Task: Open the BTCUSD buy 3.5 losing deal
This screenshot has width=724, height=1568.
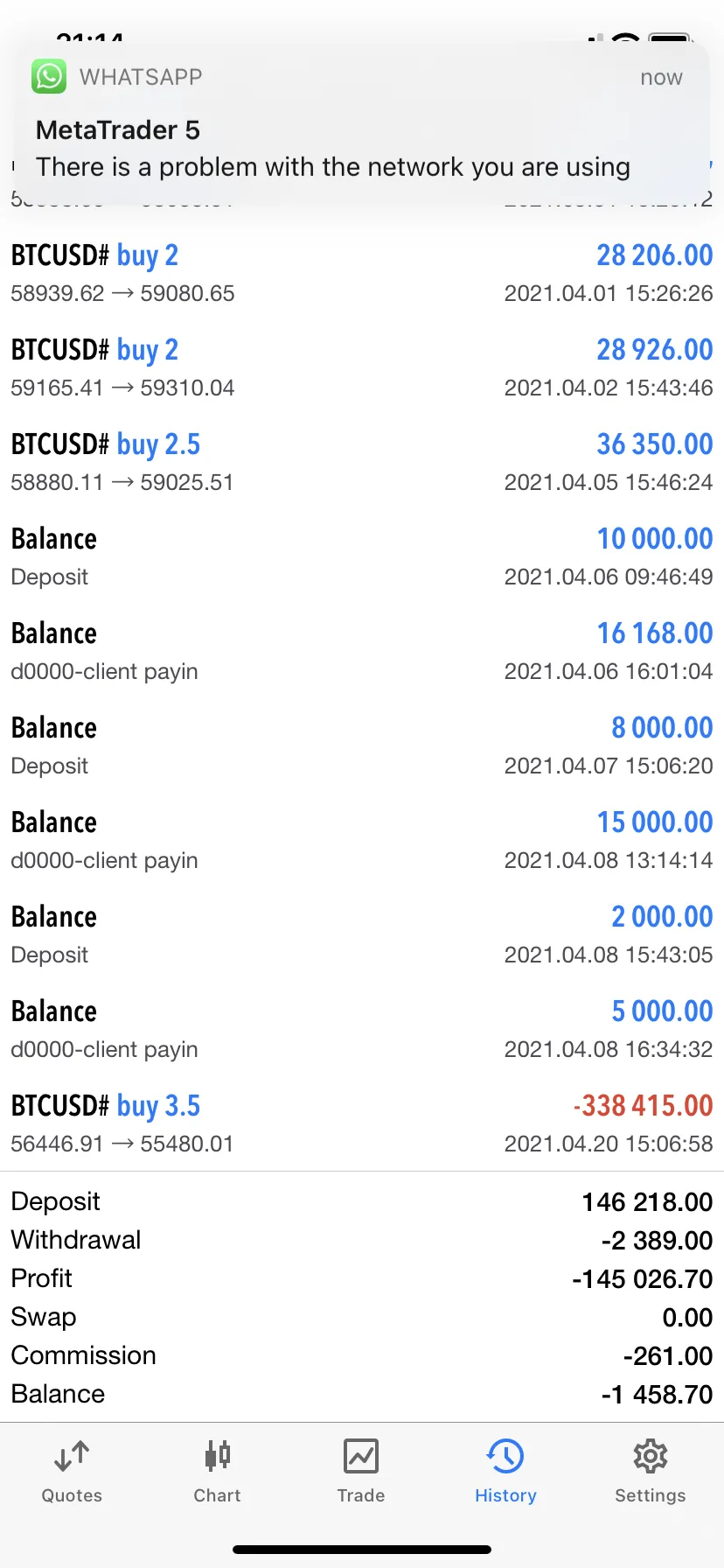Action: [362, 1123]
